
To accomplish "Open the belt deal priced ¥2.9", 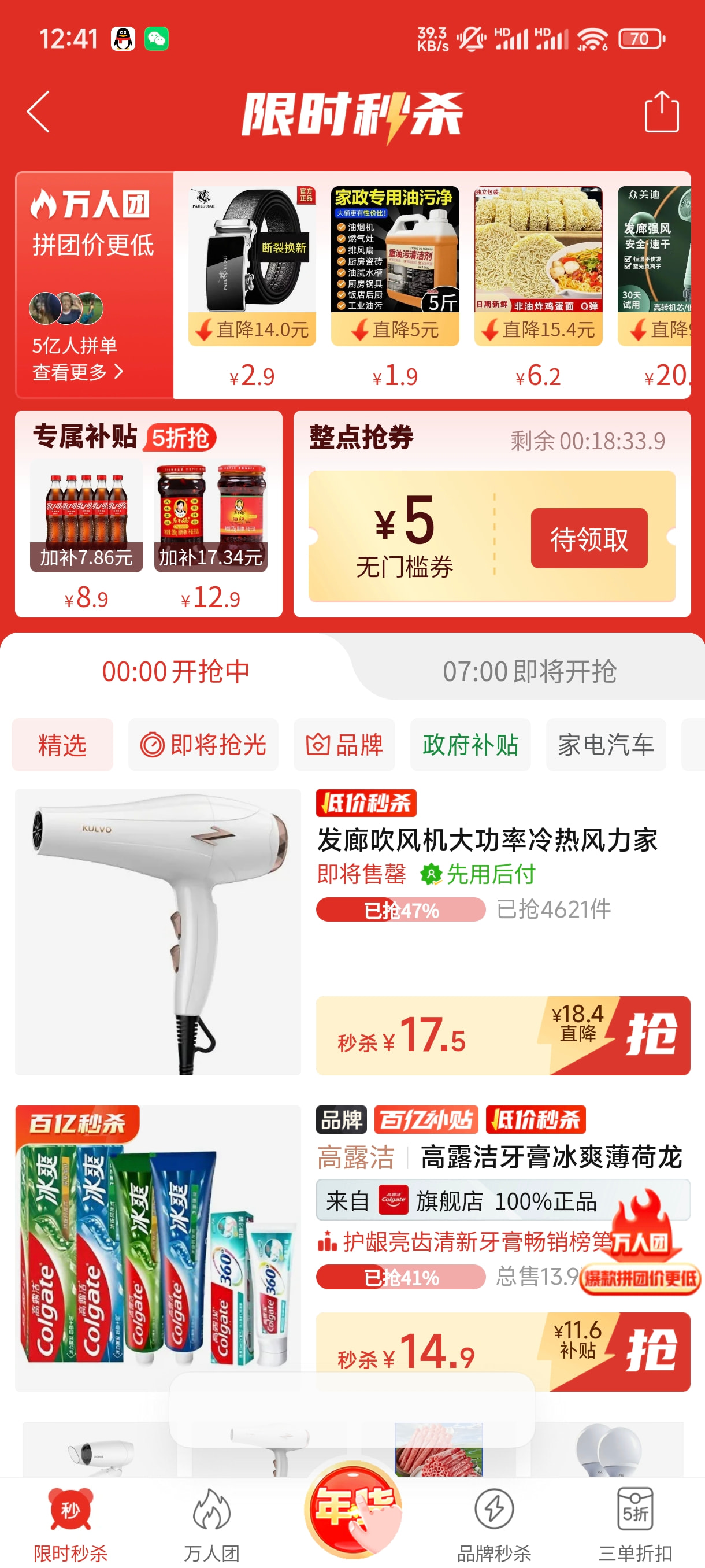I will click(x=252, y=287).
